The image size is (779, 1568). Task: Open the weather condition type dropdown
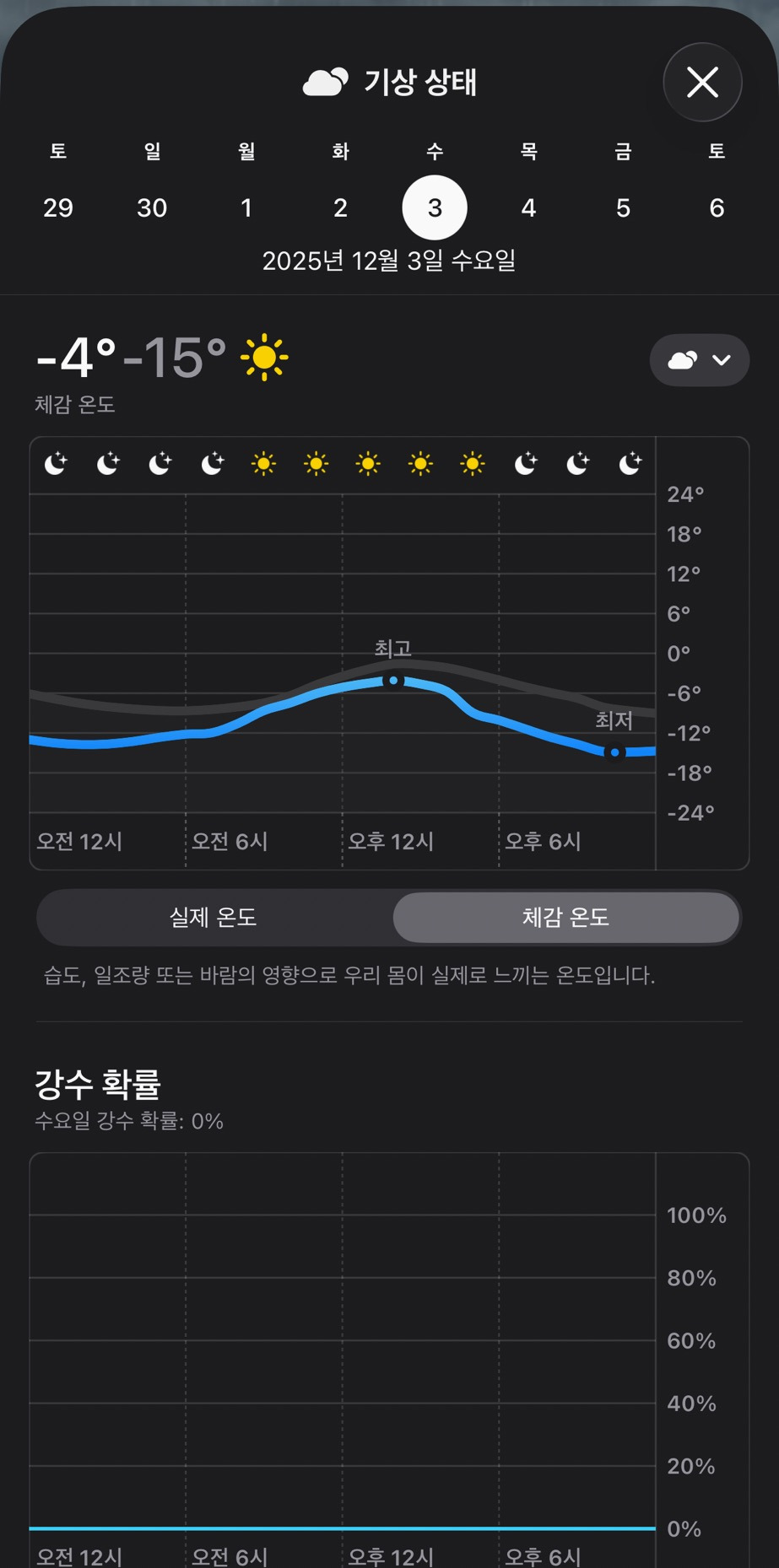699,360
